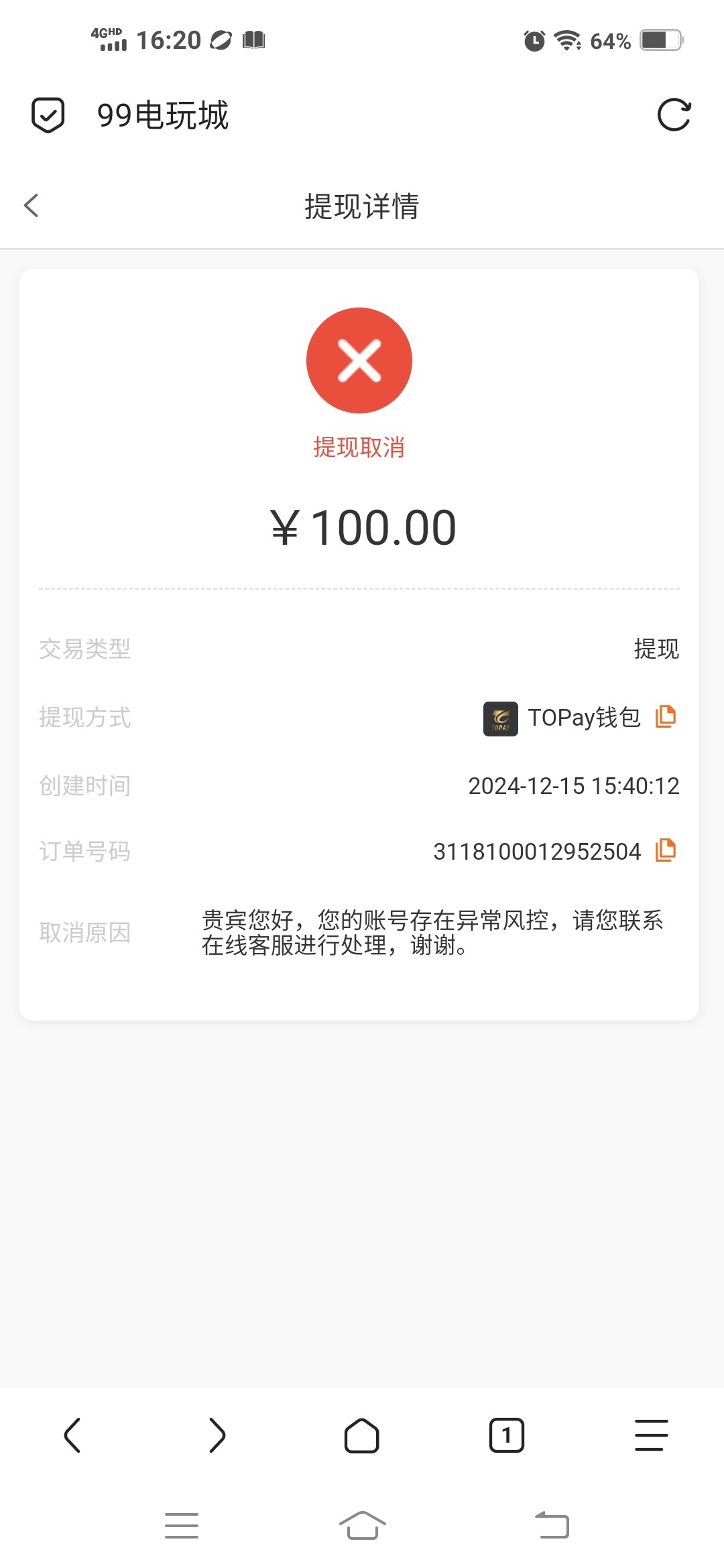Open the browser home page
This screenshot has width=724, height=1568.
pos(362,1435)
